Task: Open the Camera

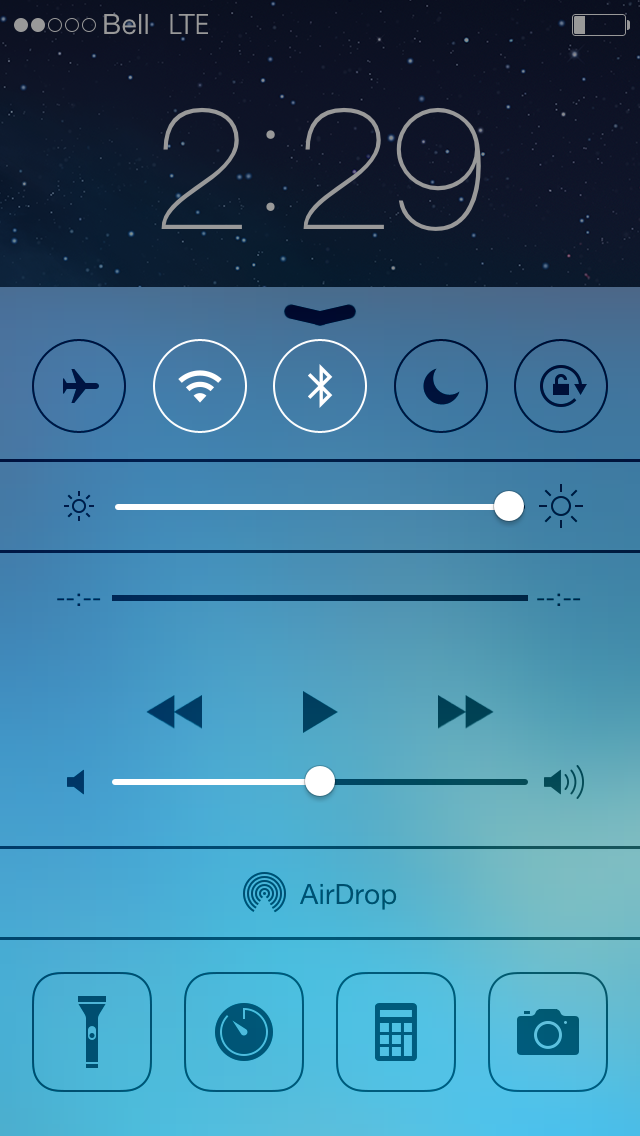Action: pos(548,1032)
